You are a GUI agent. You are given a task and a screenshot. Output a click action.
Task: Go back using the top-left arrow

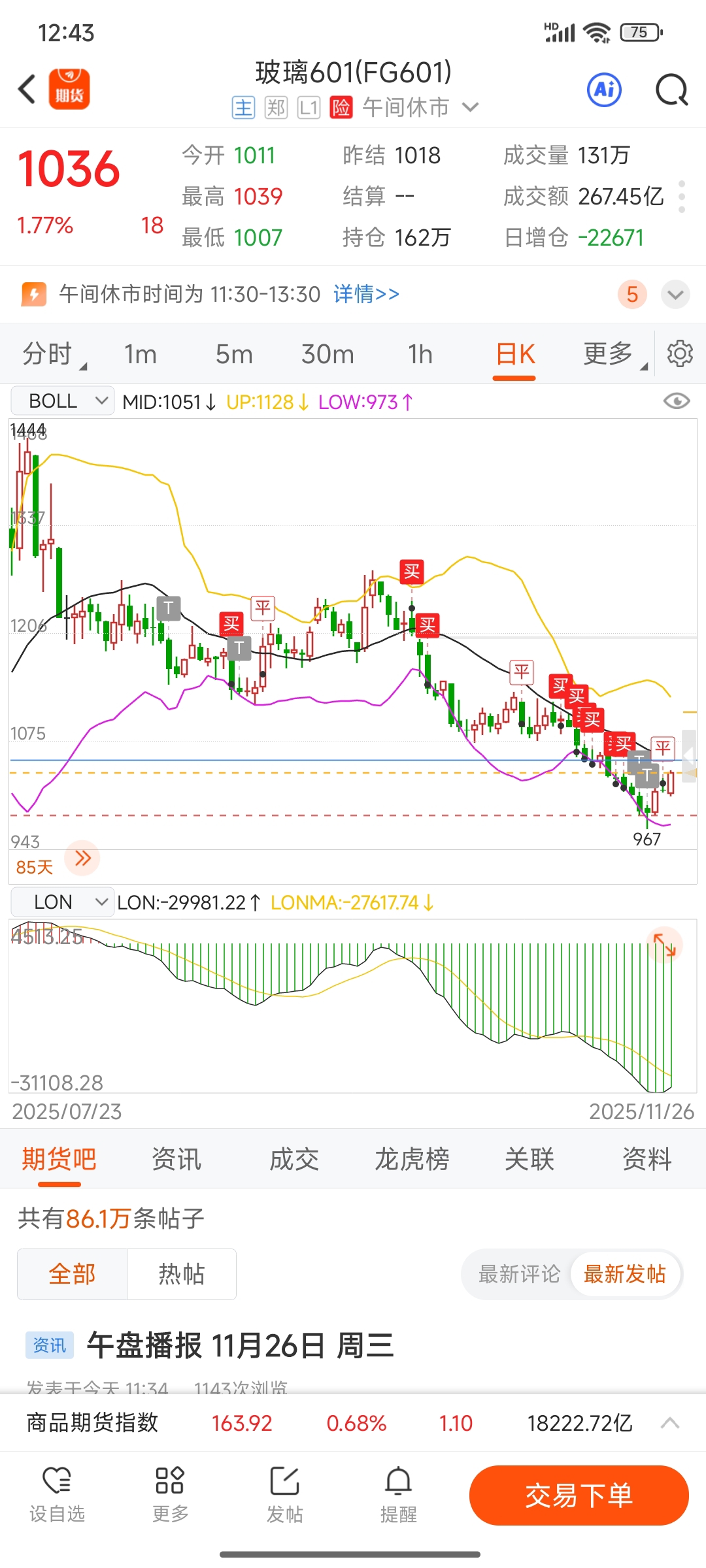pyautogui.click(x=27, y=89)
